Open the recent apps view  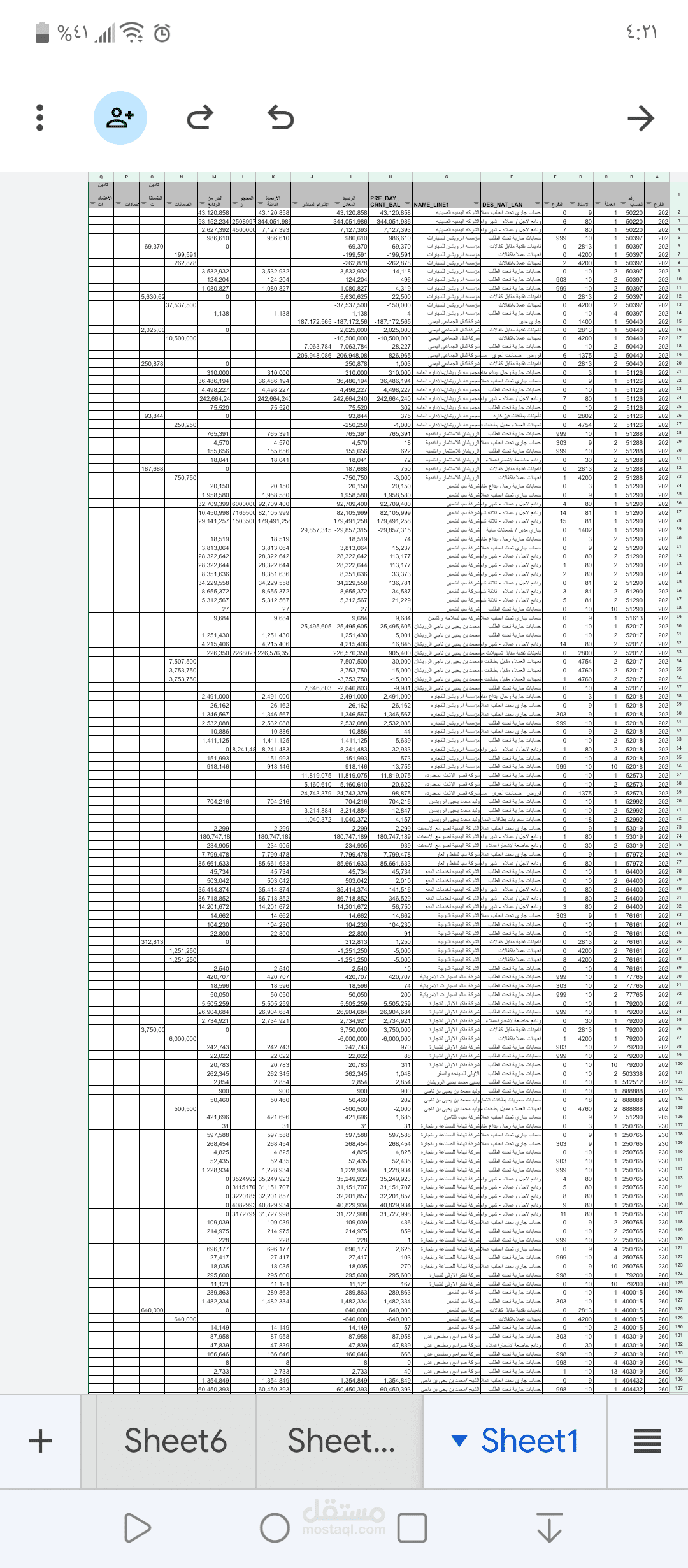412,1528
